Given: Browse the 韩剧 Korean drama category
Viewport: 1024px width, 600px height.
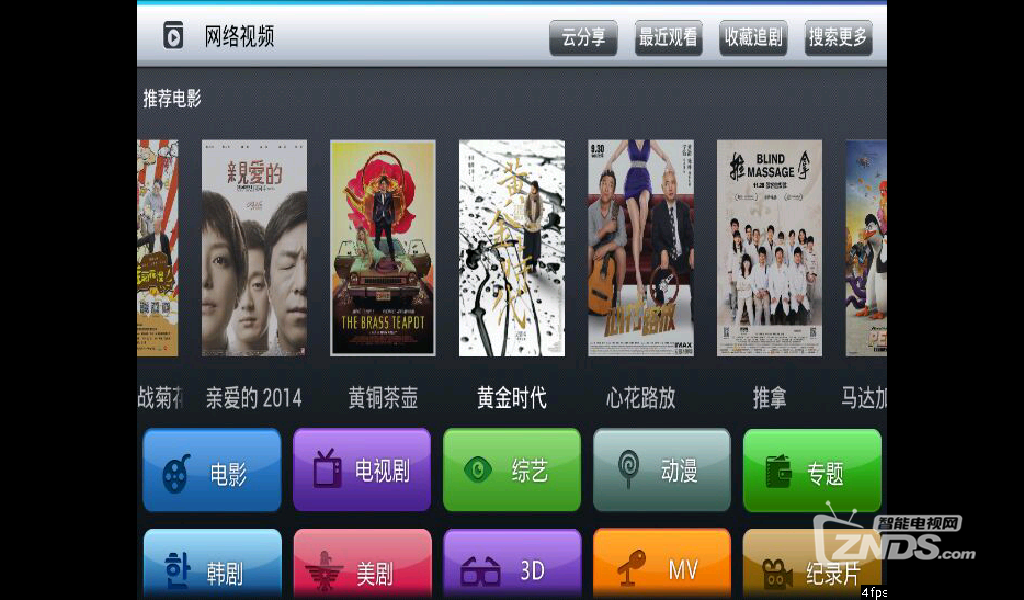Looking at the screenshot, I should (x=212, y=566).
